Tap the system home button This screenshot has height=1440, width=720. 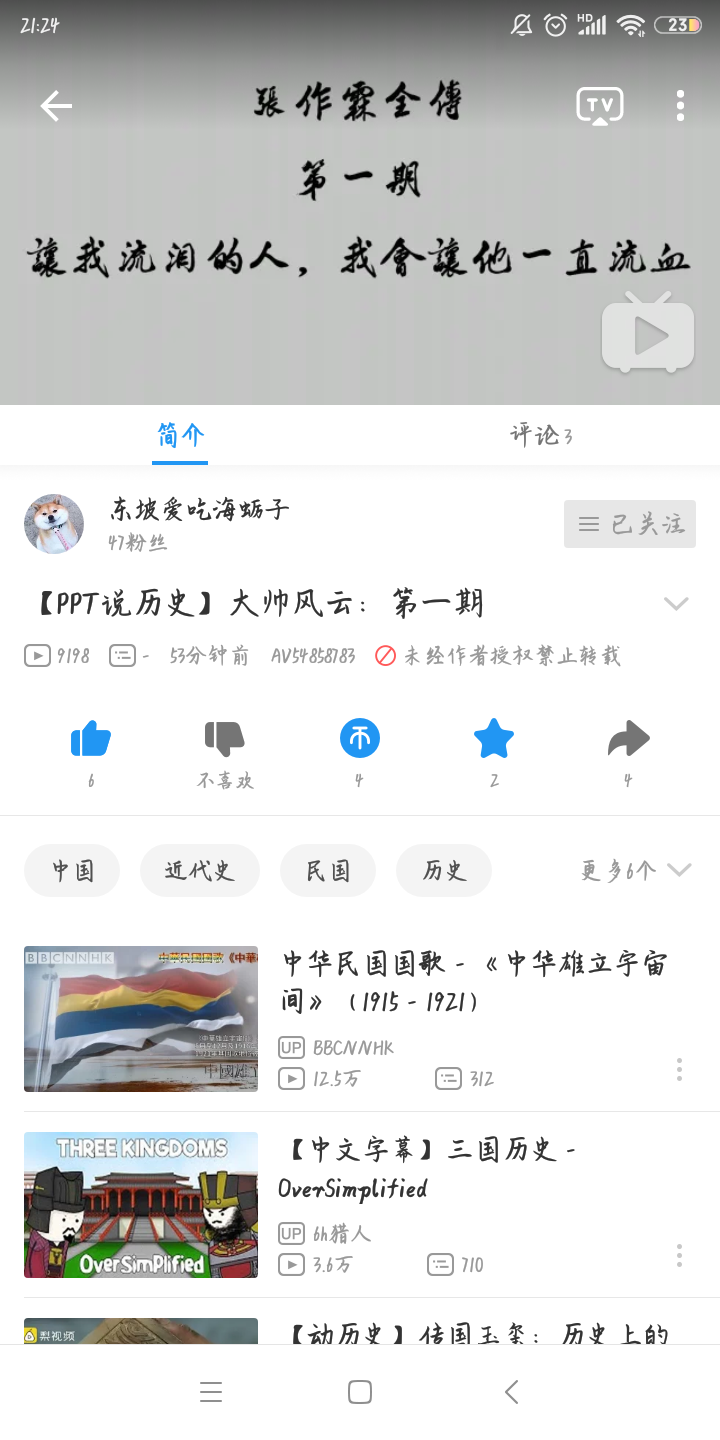(x=360, y=1392)
